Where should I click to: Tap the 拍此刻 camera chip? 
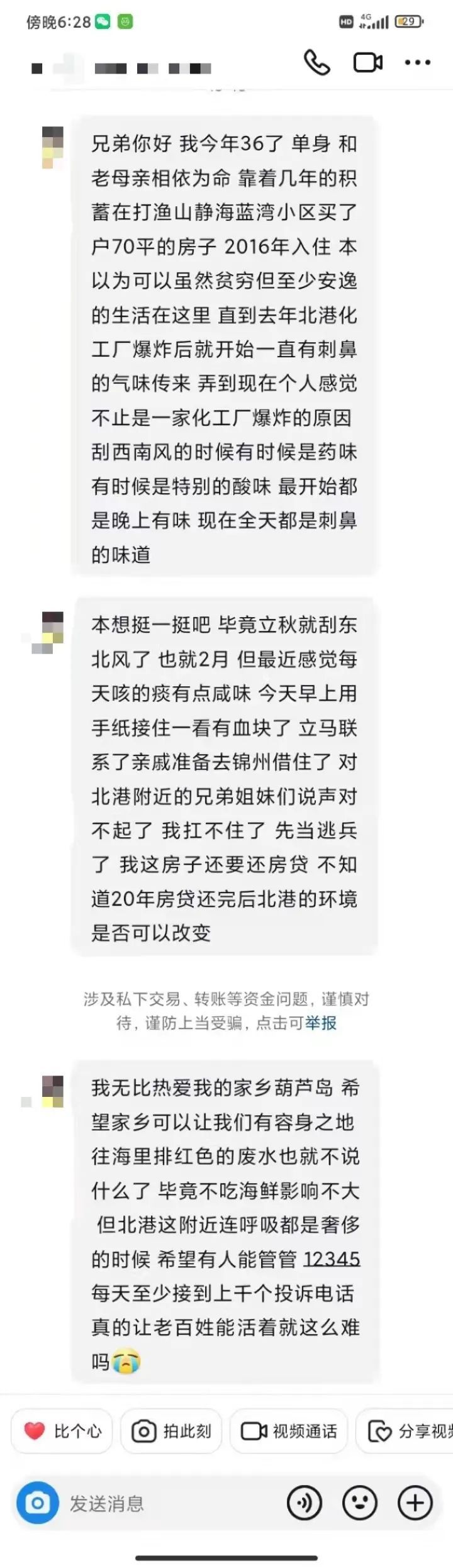pyautogui.click(x=171, y=1431)
